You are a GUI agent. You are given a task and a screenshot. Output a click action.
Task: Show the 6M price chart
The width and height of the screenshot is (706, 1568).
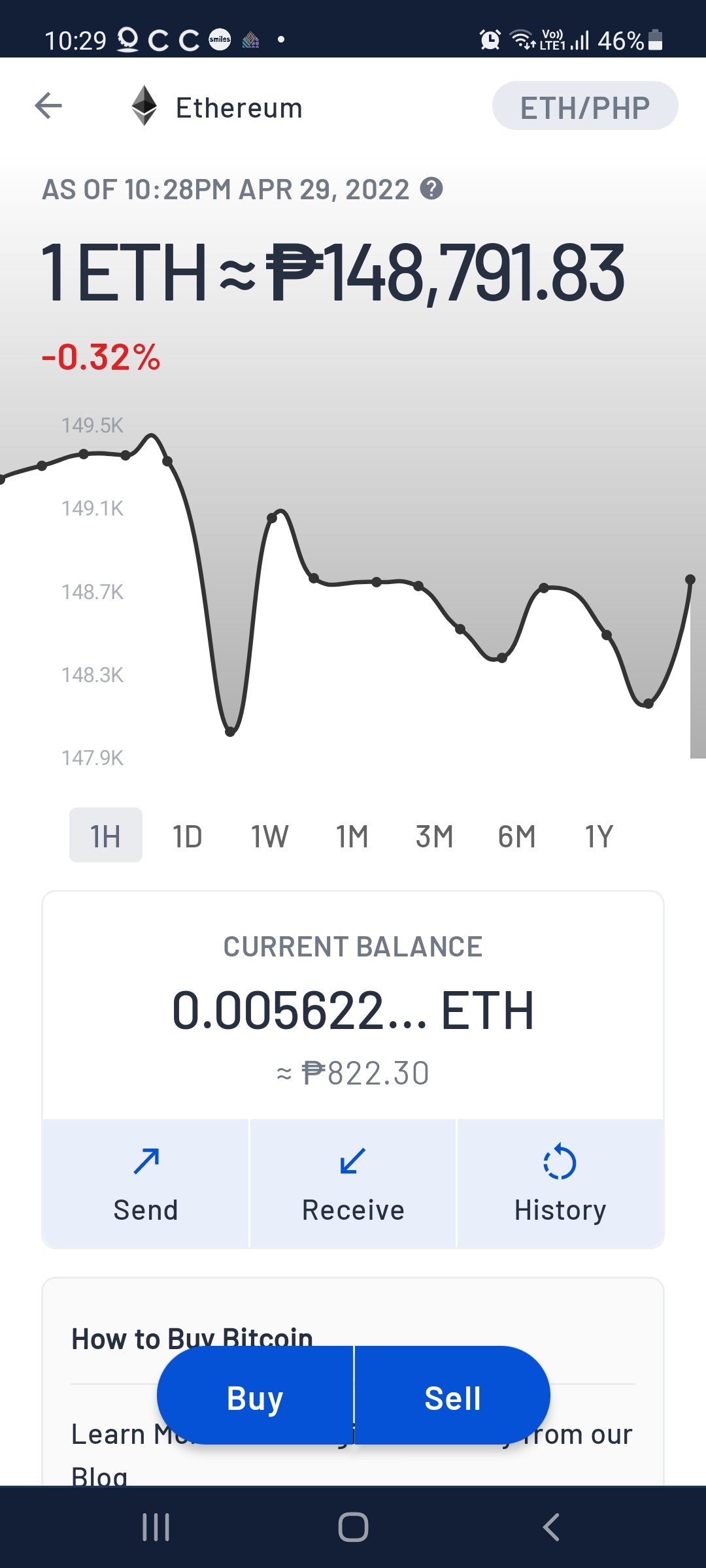517,836
